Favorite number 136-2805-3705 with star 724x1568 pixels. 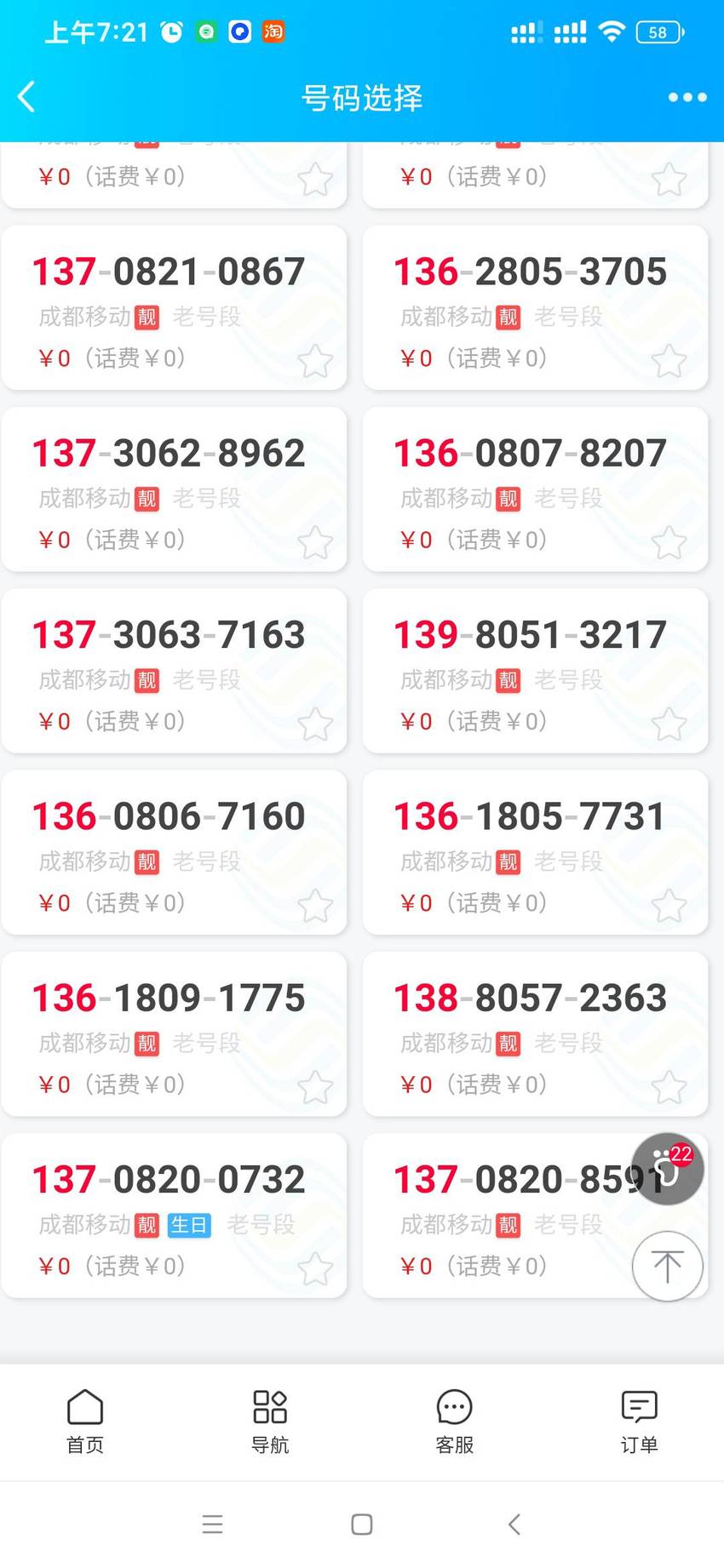(x=669, y=361)
